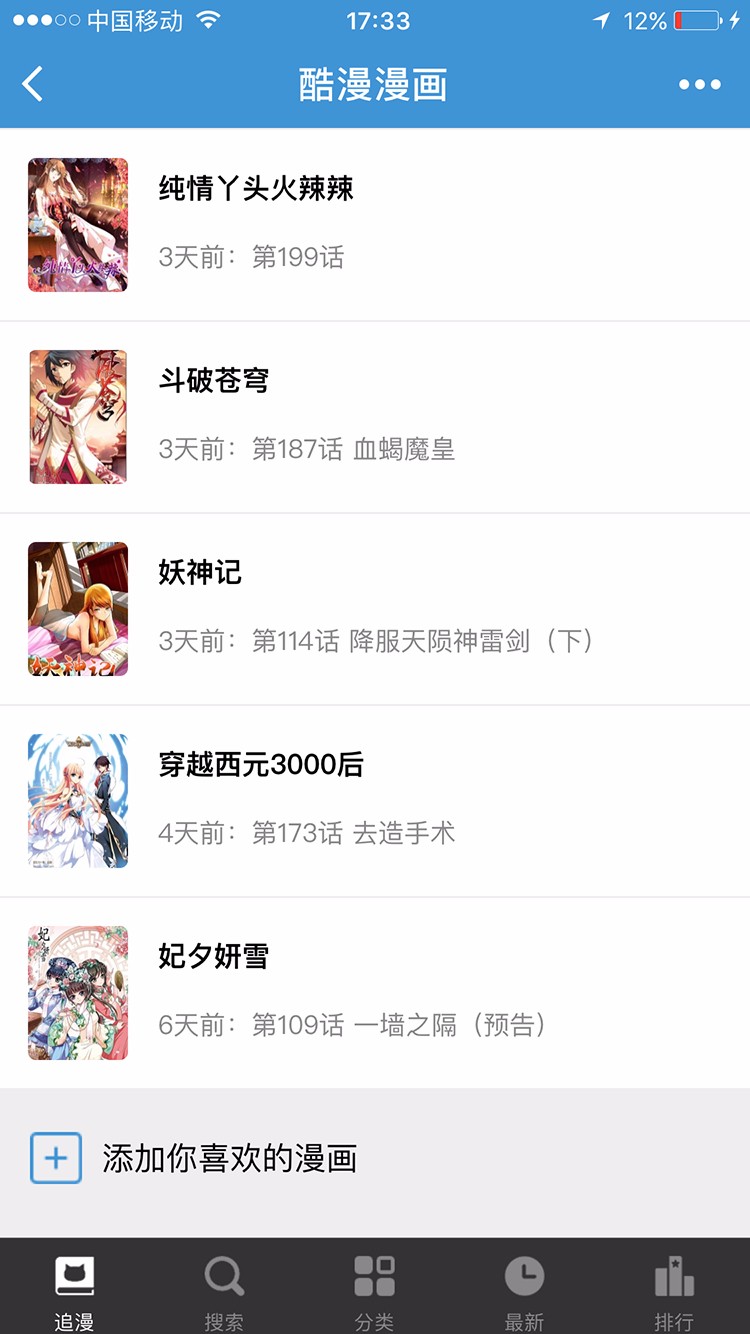Open the comic 斗破苍穹
The height and width of the screenshot is (1334, 750).
[214, 381]
